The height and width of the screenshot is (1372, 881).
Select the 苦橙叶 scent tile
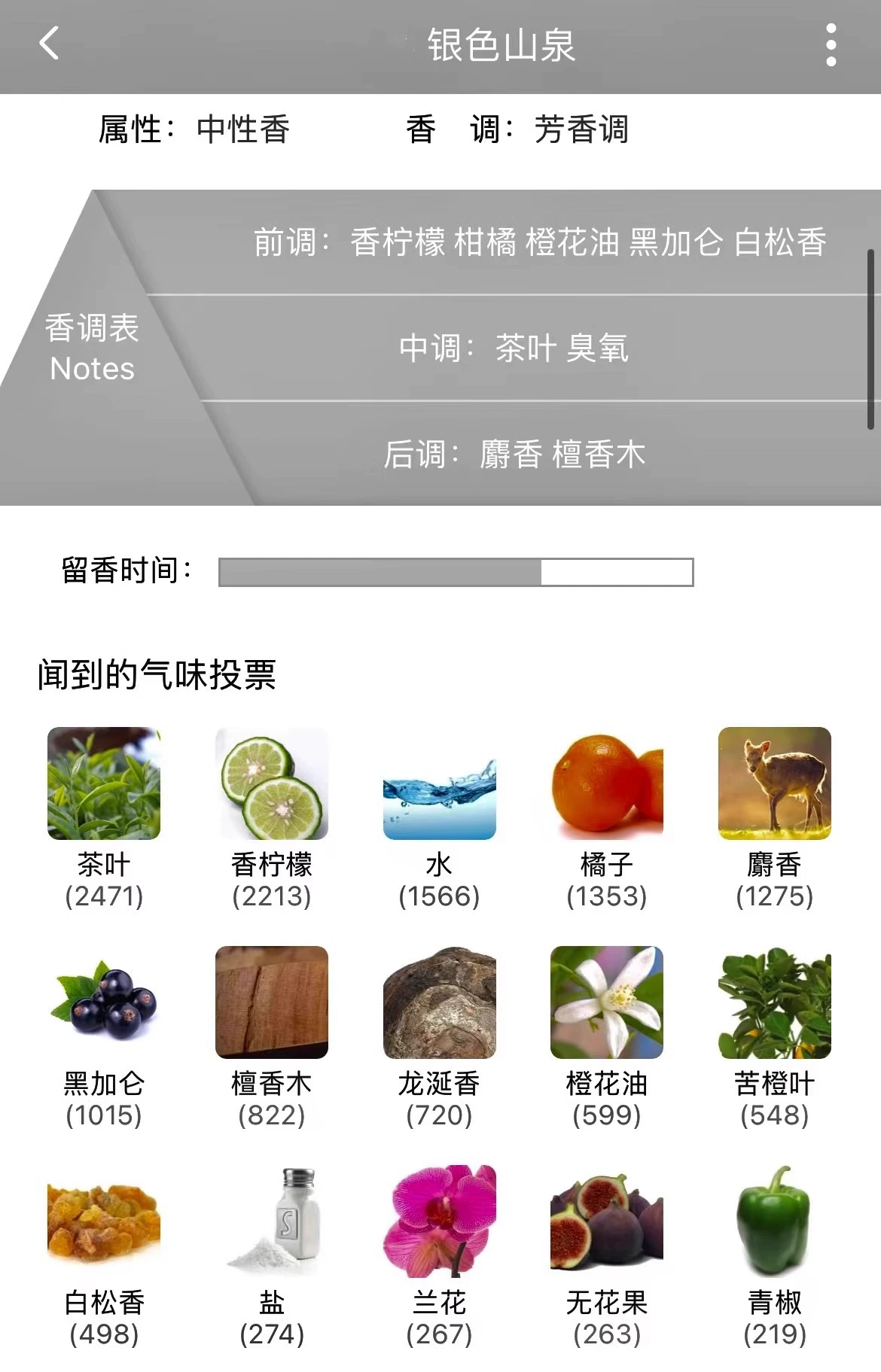tap(774, 1002)
